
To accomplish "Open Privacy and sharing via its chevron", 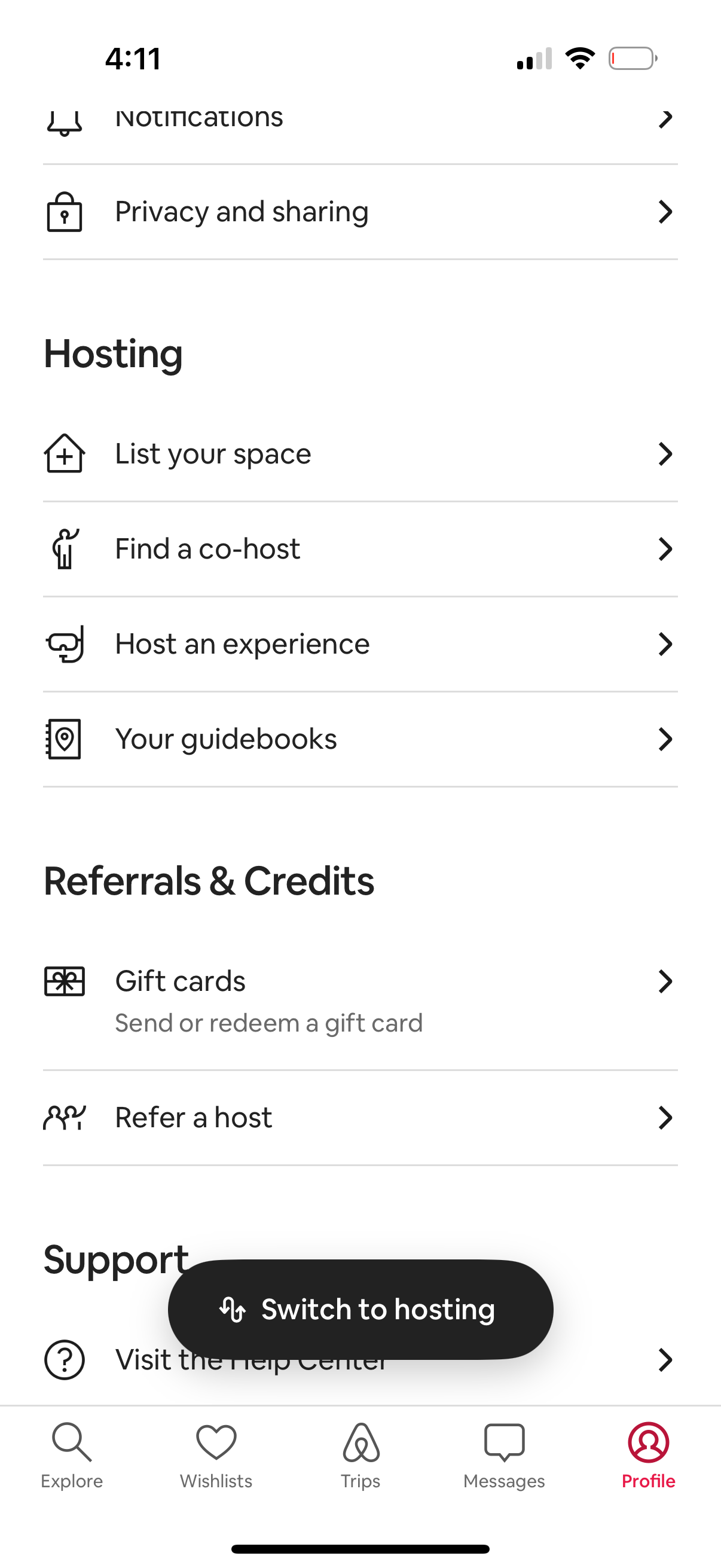I will pos(665,212).
